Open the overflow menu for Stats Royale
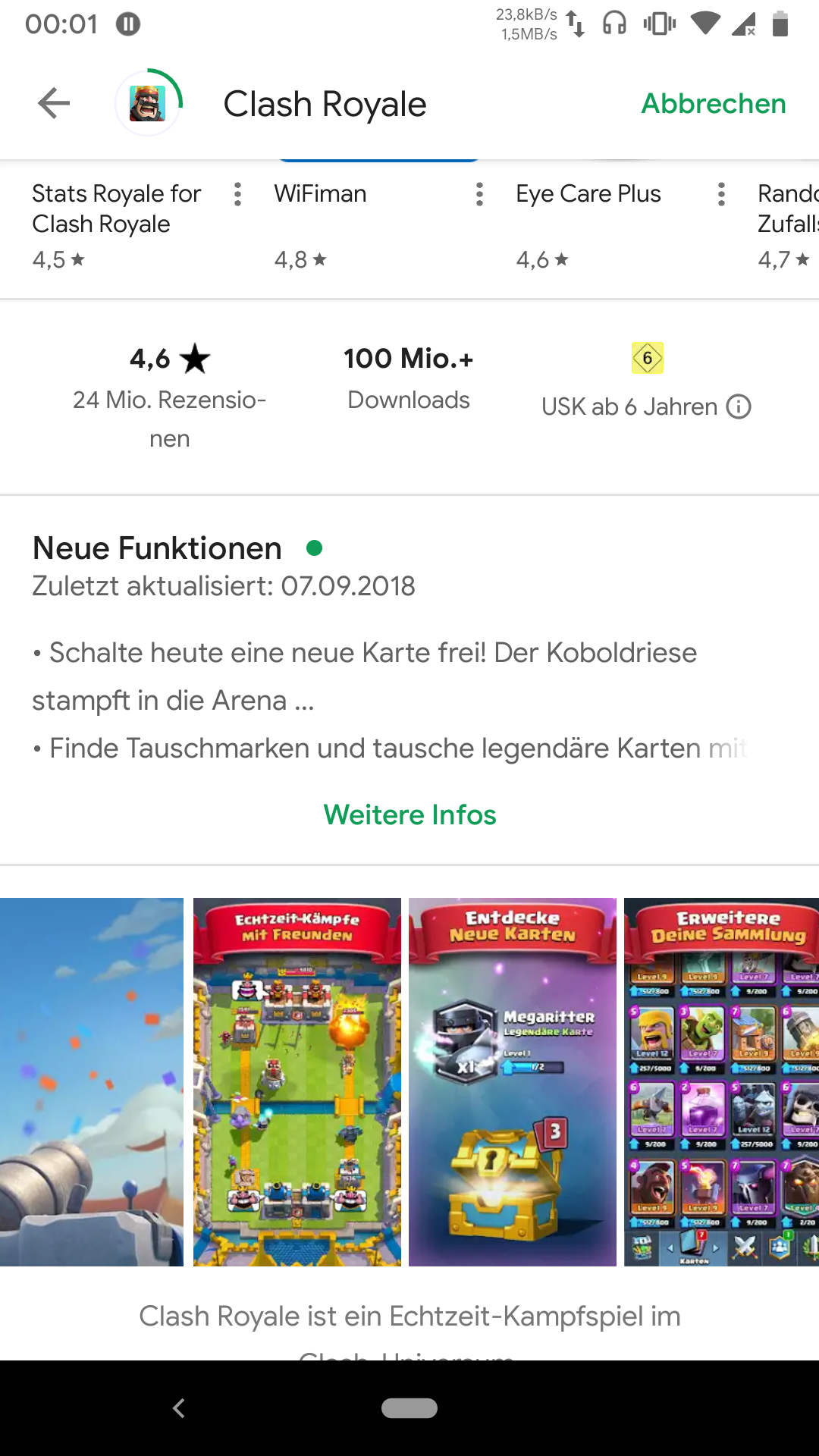 coord(237,195)
